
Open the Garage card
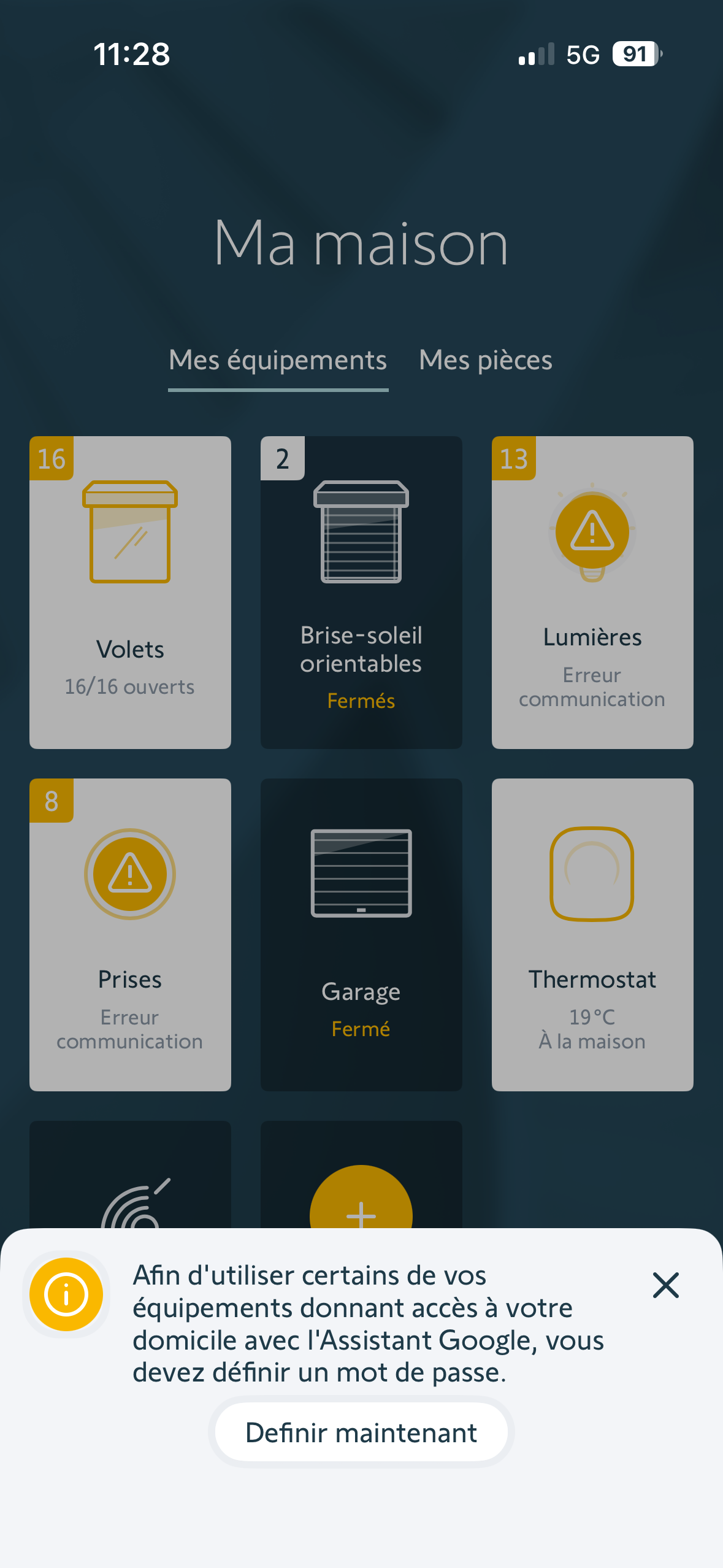[361, 934]
